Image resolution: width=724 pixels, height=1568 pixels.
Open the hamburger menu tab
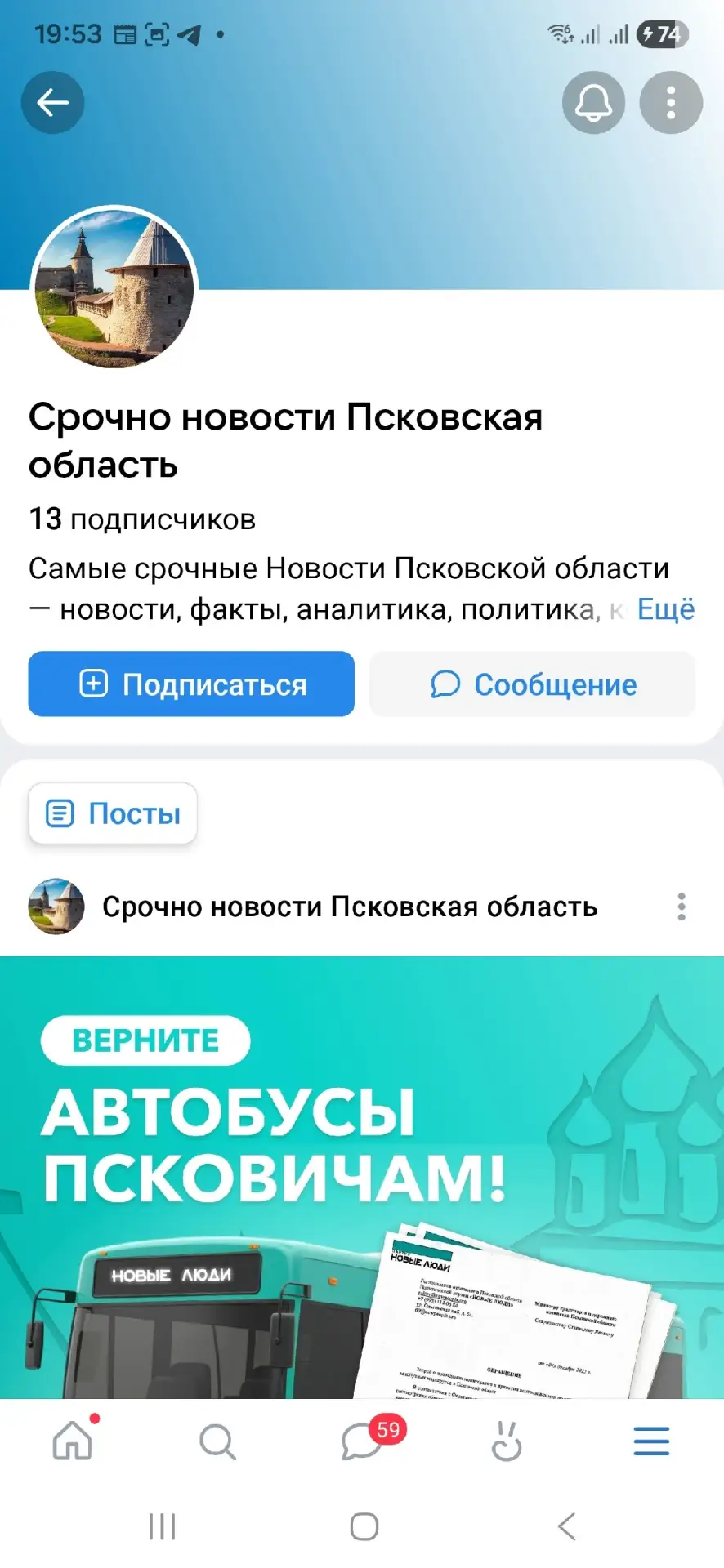(x=651, y=1441)
